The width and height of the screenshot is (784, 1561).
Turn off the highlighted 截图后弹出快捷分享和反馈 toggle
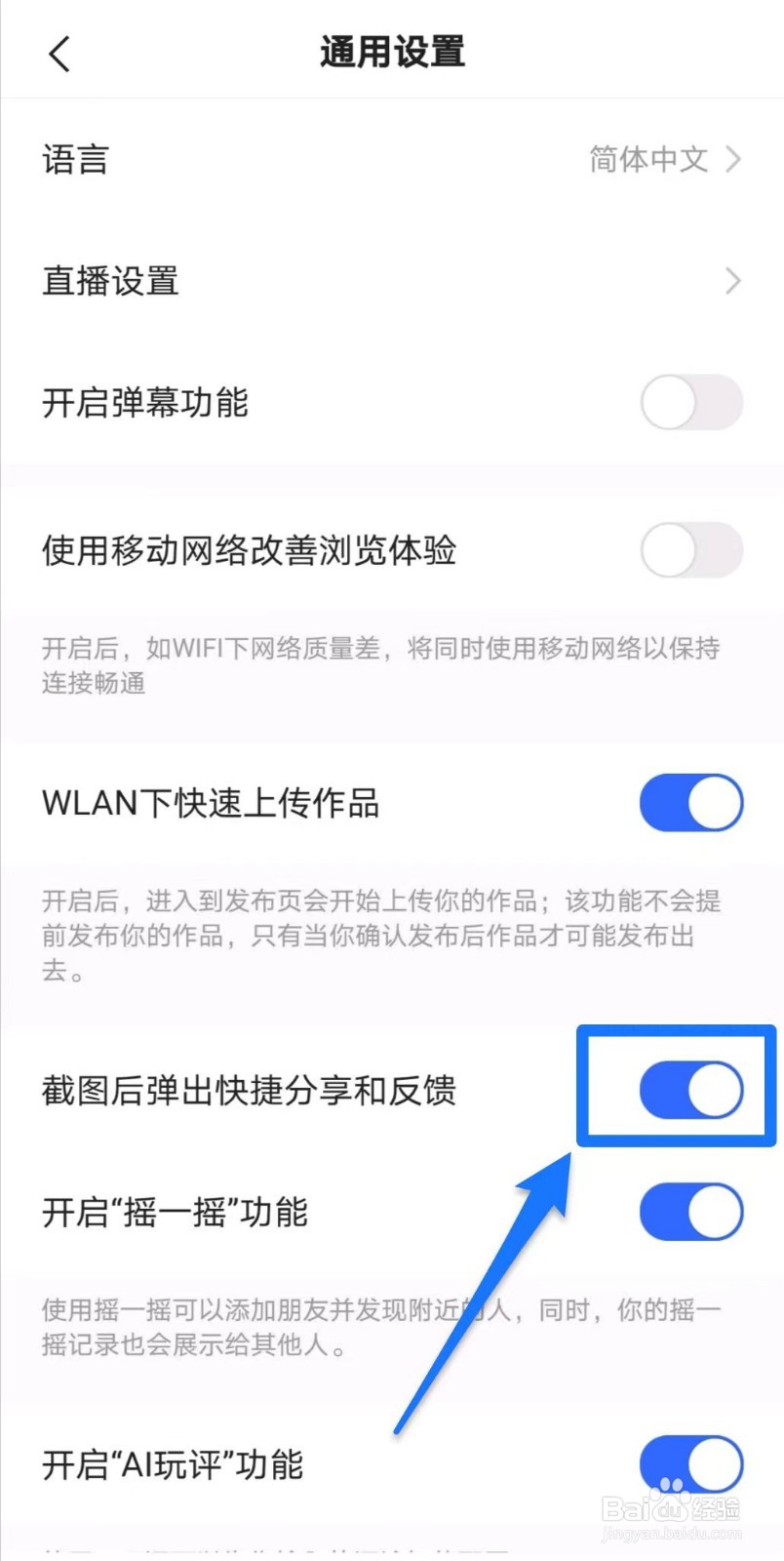(x=691, y=1090)
